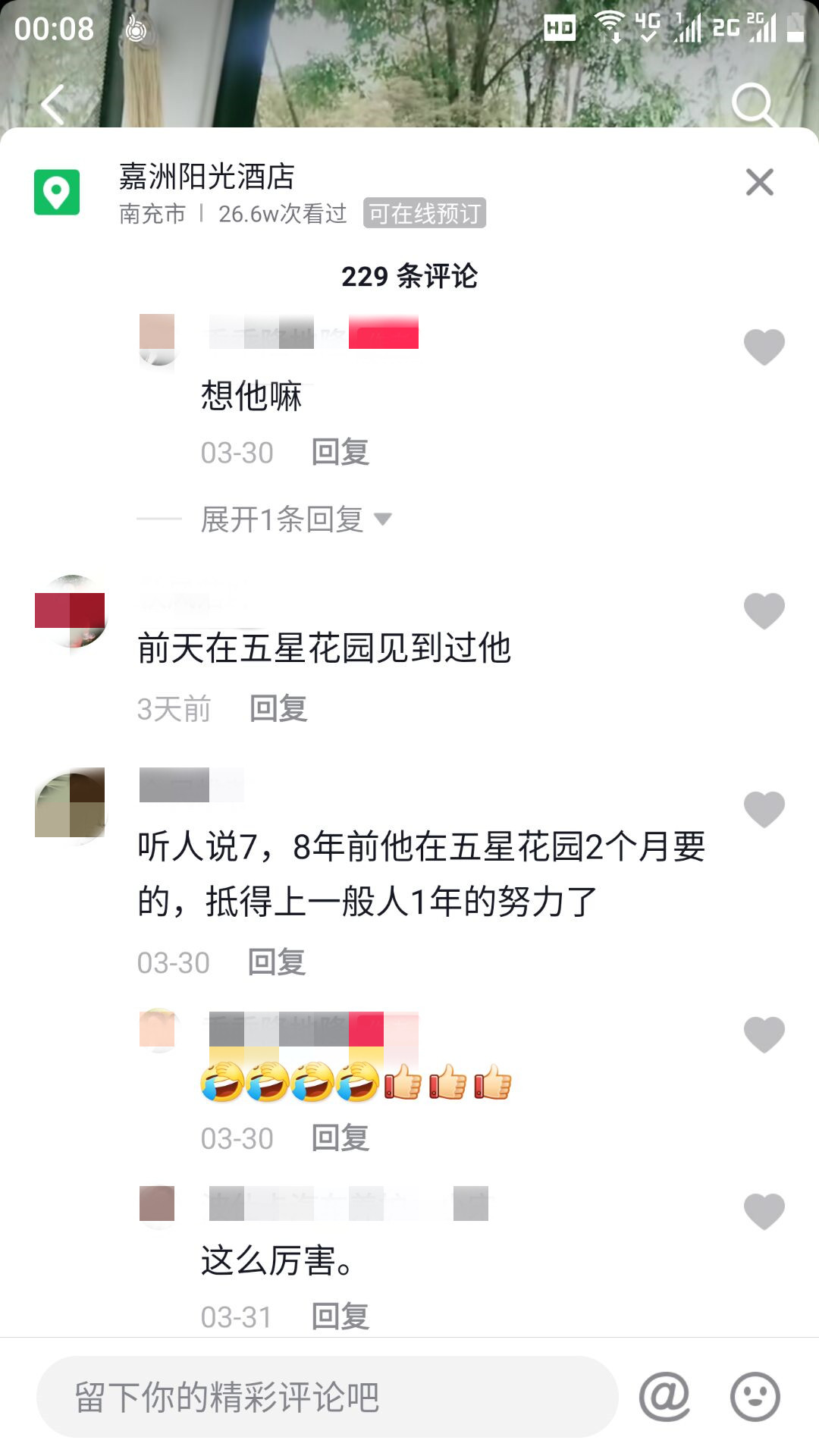The width and height of the screenshot is (819, 1456).
Task: Like the comment 前天在五星花园见到过他
Action: tap(764, 611)
